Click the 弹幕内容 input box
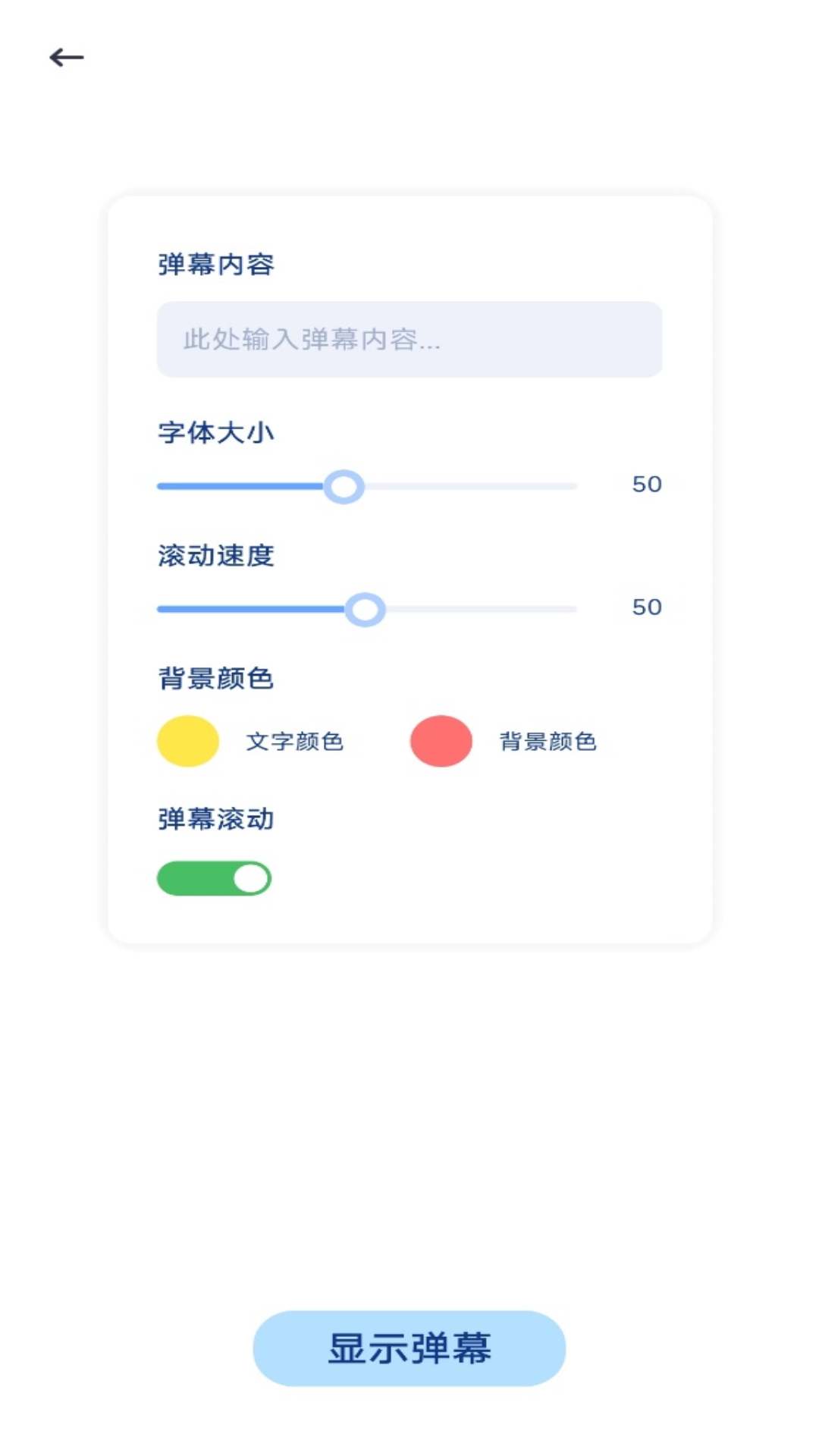Viewport: 819px width, 1456px height. tap(409, 339)
